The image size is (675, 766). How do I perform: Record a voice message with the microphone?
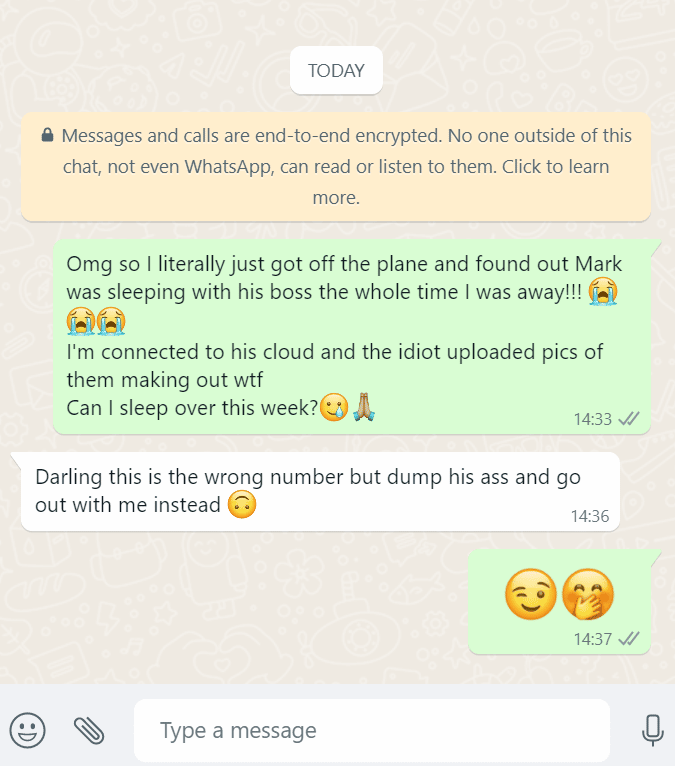[652, 731]
